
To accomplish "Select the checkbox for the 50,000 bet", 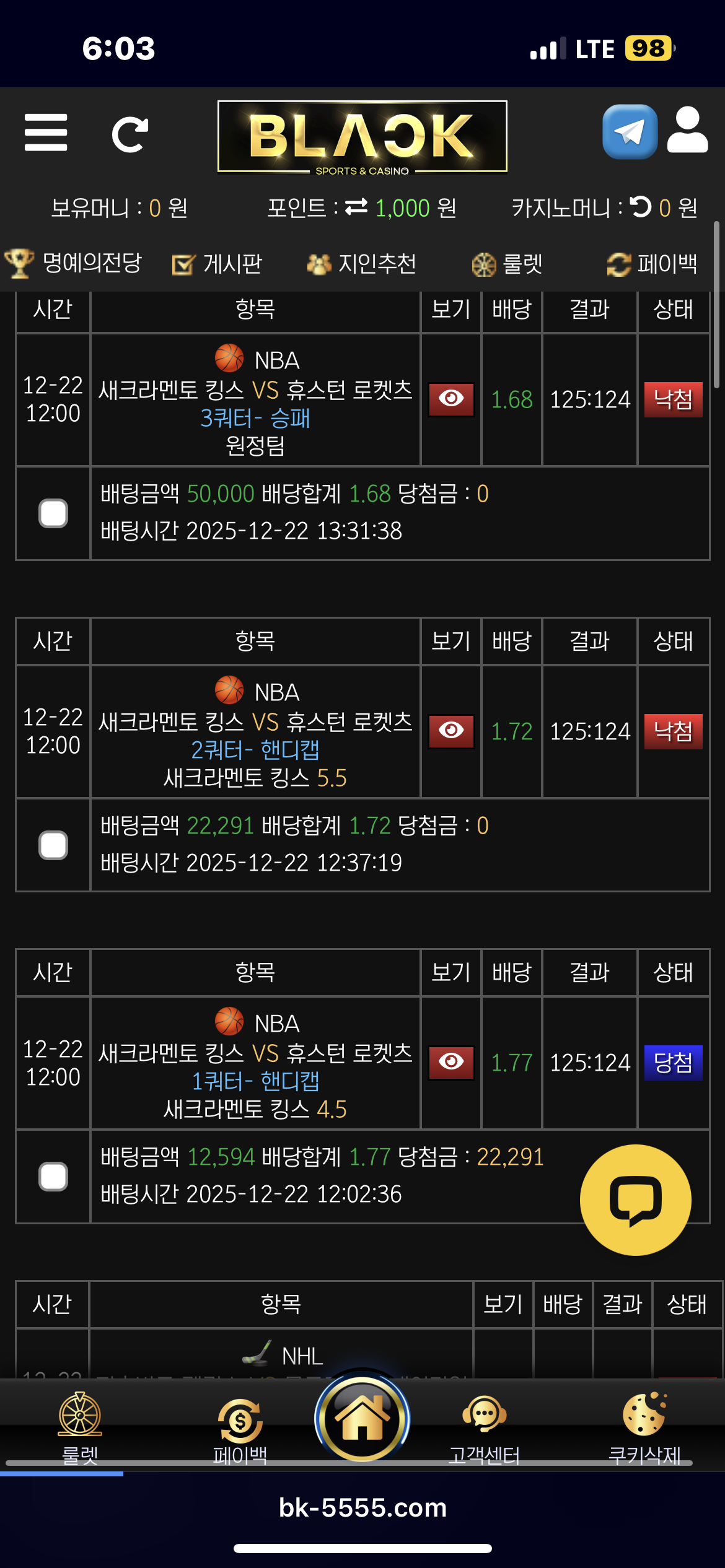I will [x=53, y=513].
